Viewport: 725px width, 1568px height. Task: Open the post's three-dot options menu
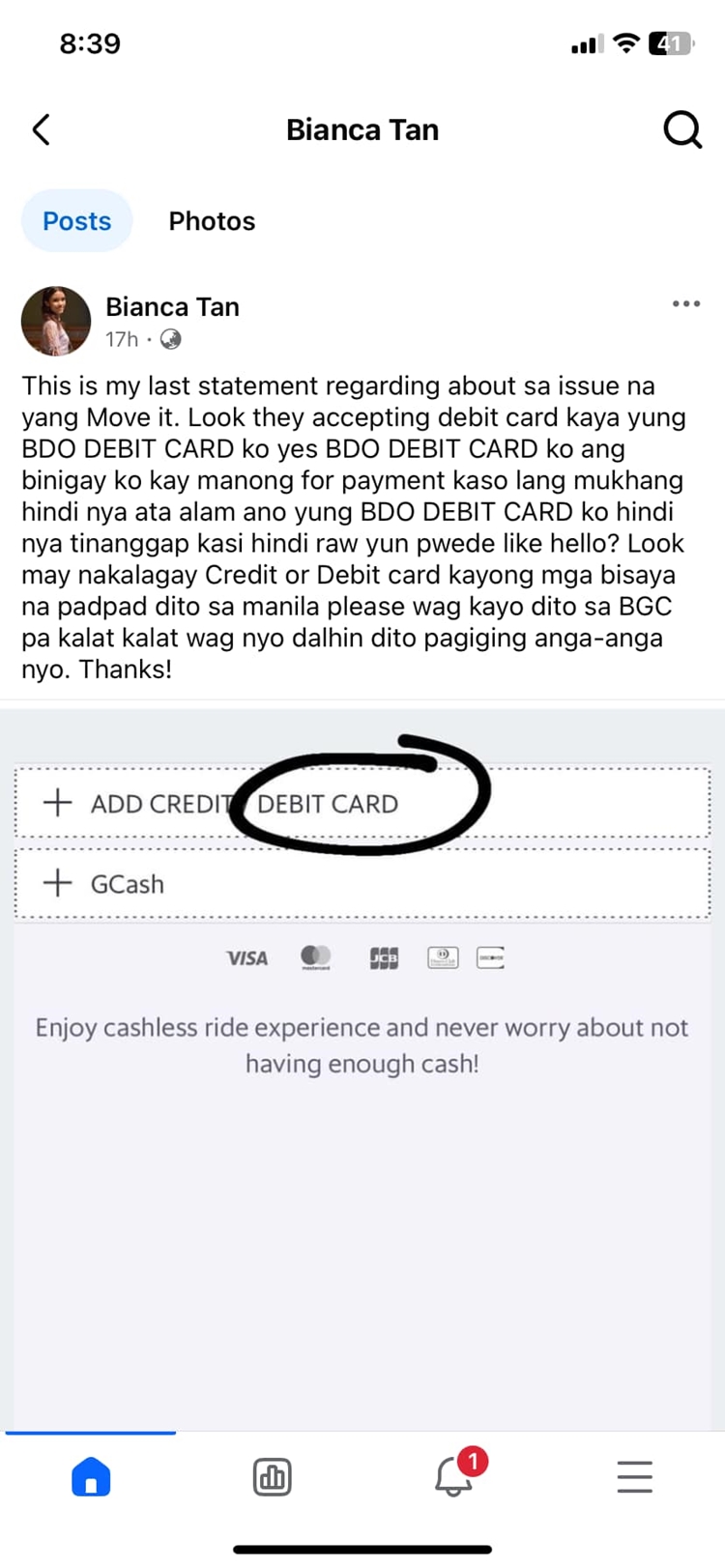(685, 304)
